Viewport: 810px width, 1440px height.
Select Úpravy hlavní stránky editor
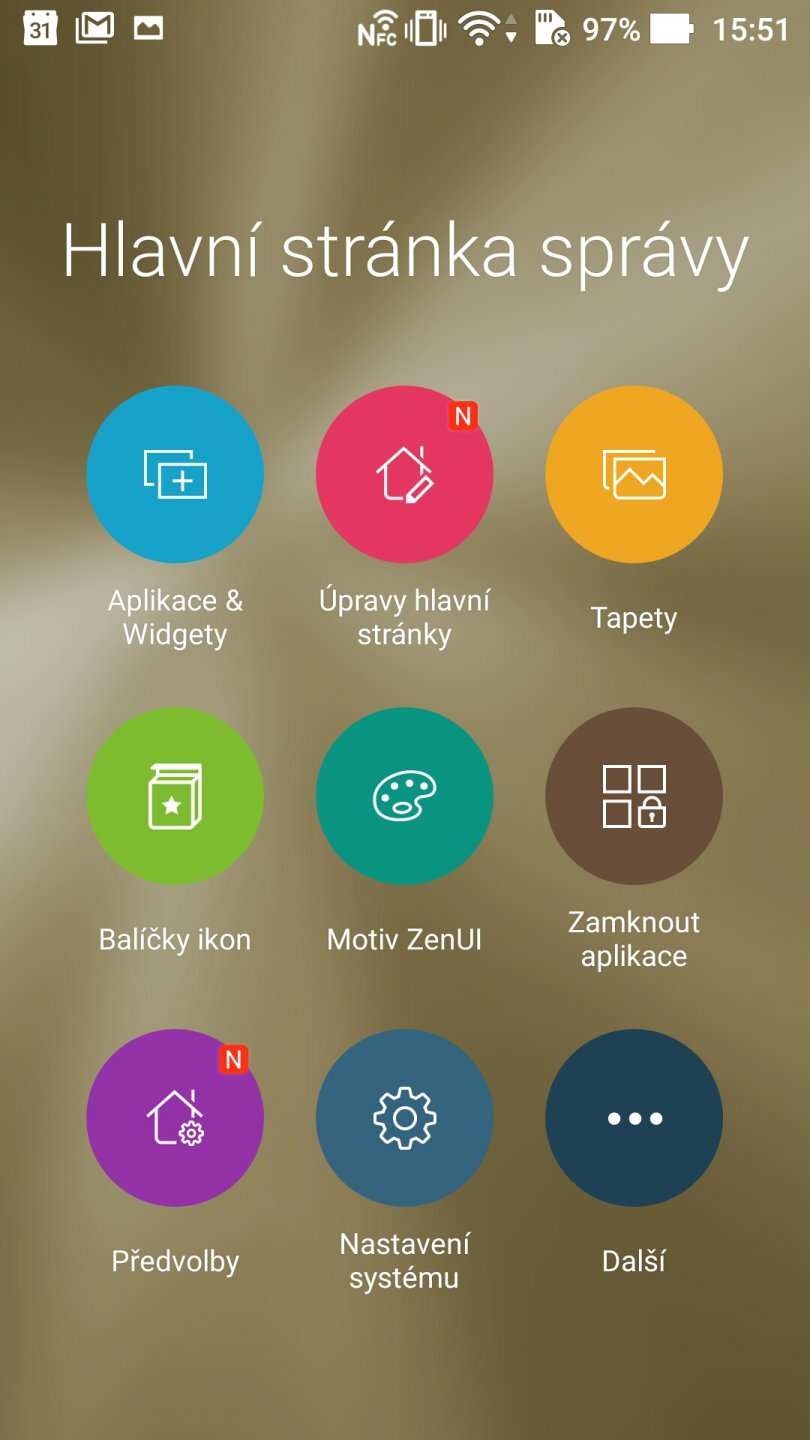coord(404,475)
